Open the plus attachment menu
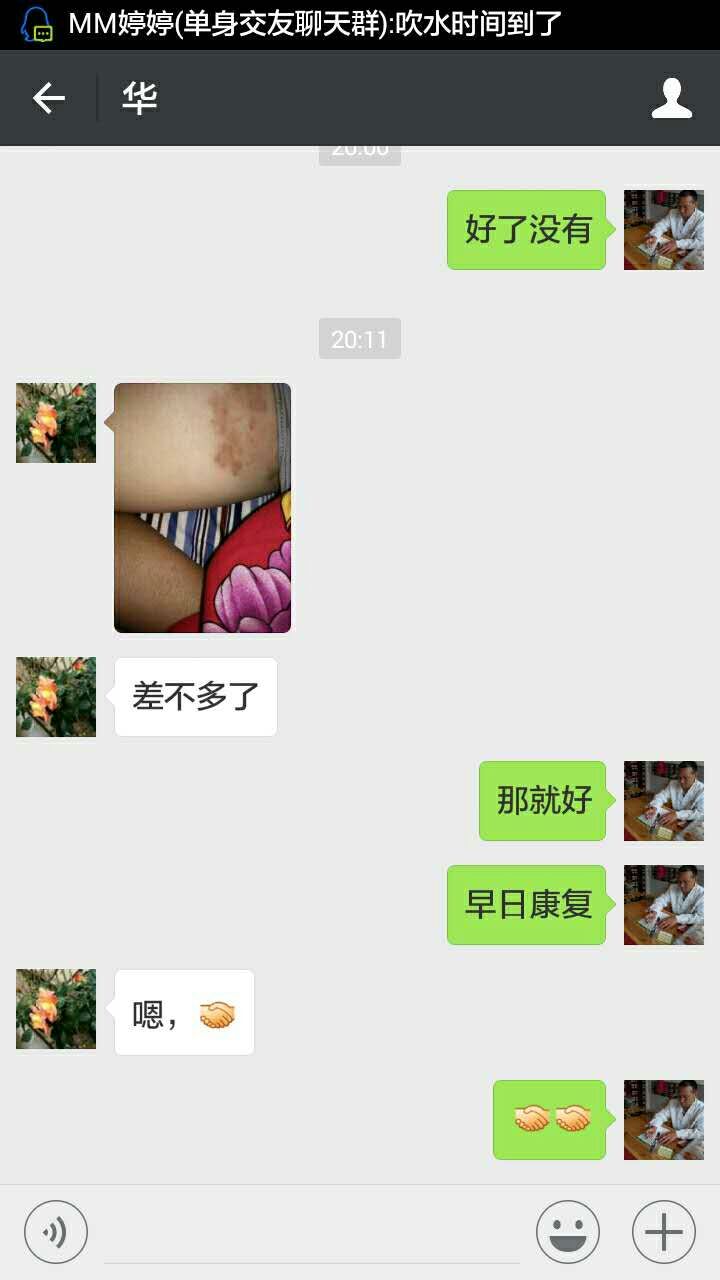 663,1232
